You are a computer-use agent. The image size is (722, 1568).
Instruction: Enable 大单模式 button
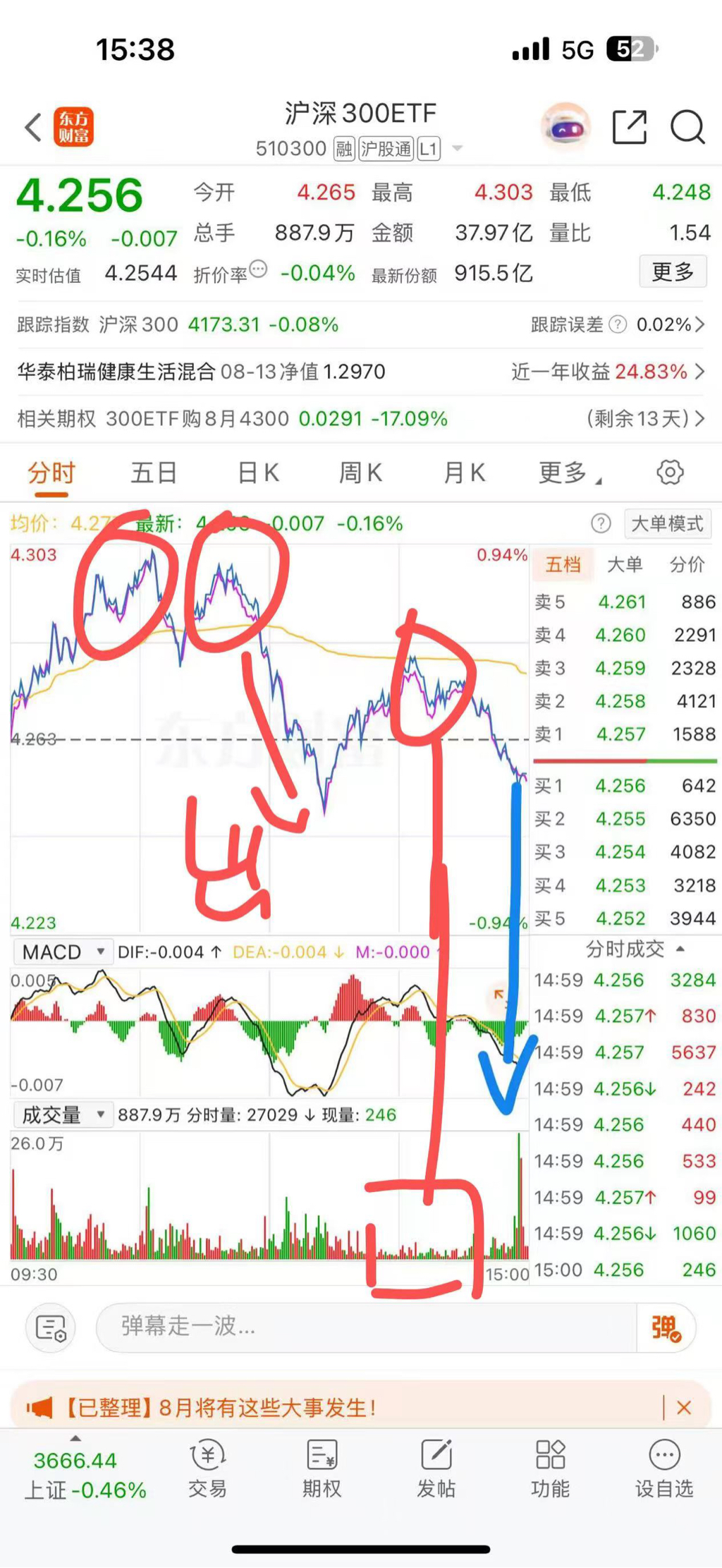tap(667, 523)
